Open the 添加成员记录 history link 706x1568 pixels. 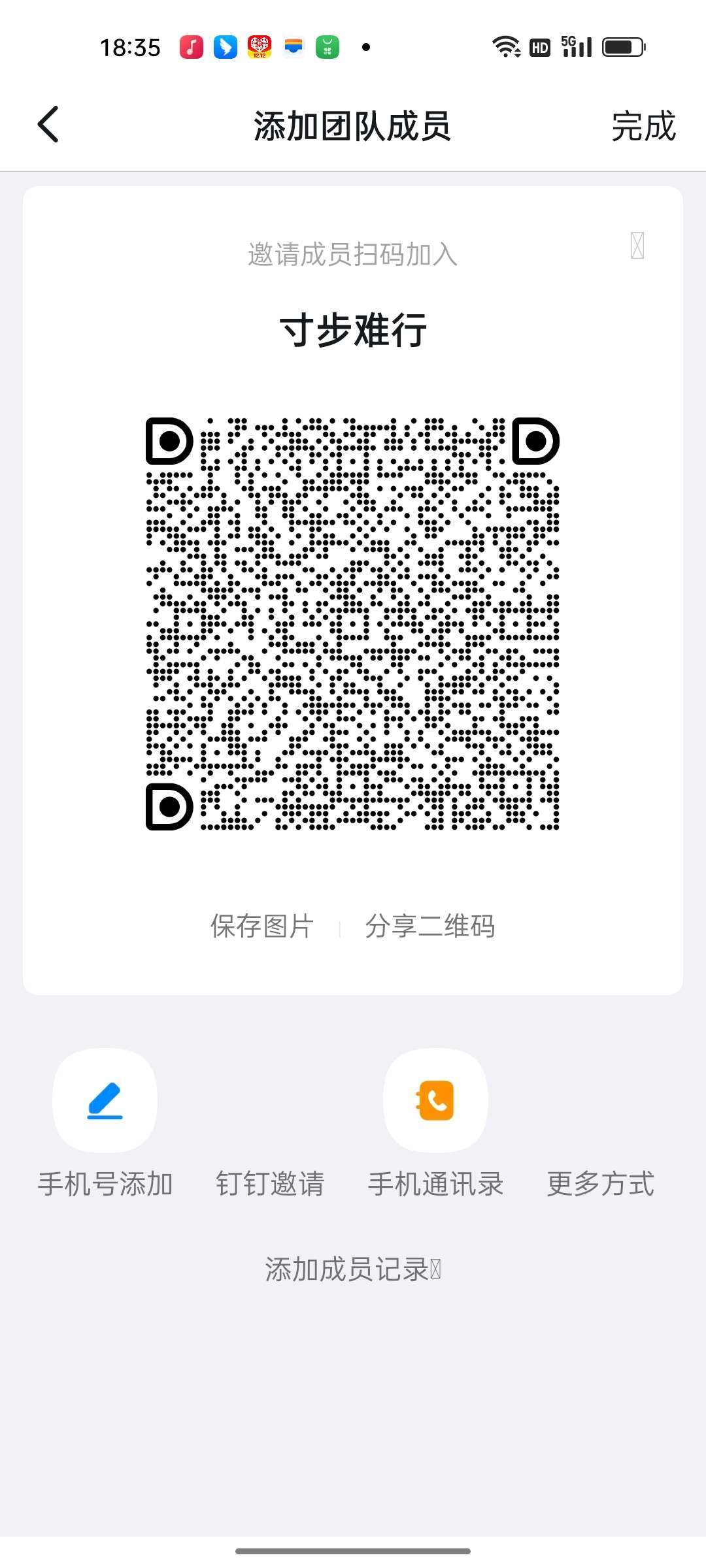pyautogui.click(x=353, y=1269)
